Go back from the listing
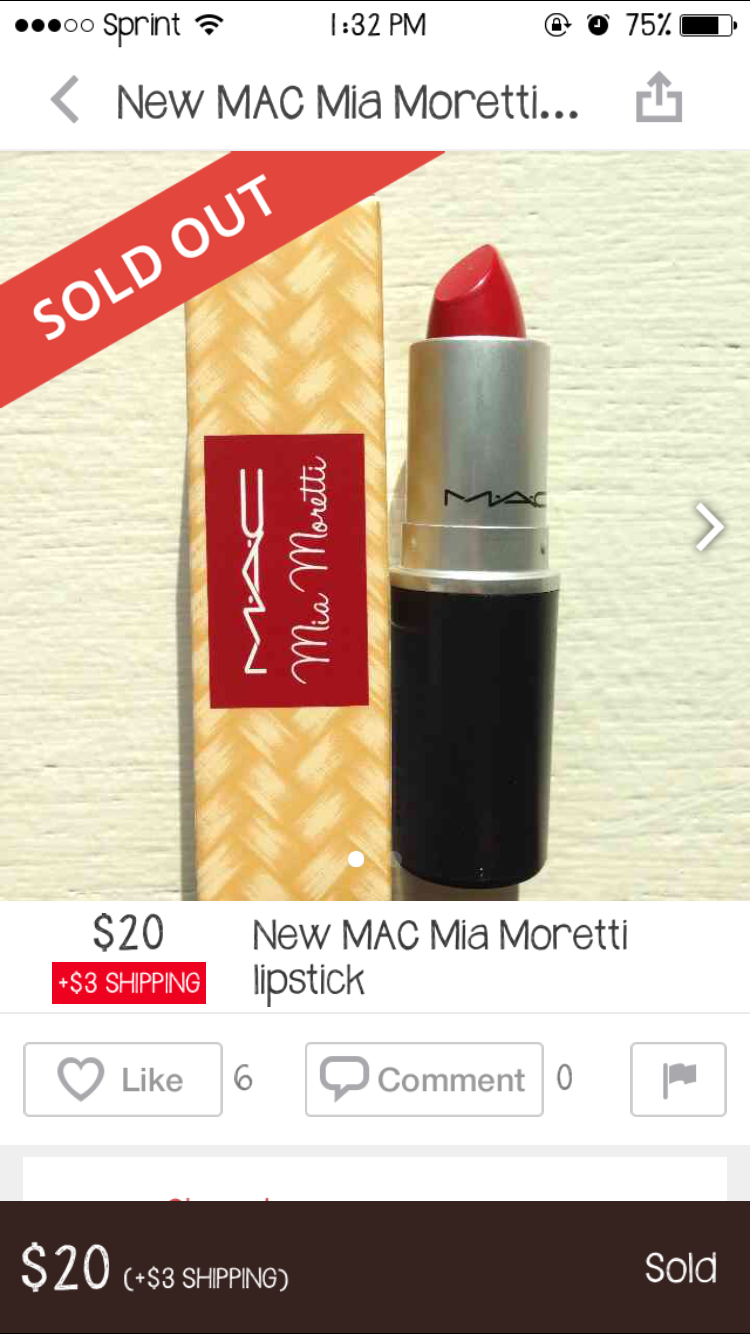 66,102
